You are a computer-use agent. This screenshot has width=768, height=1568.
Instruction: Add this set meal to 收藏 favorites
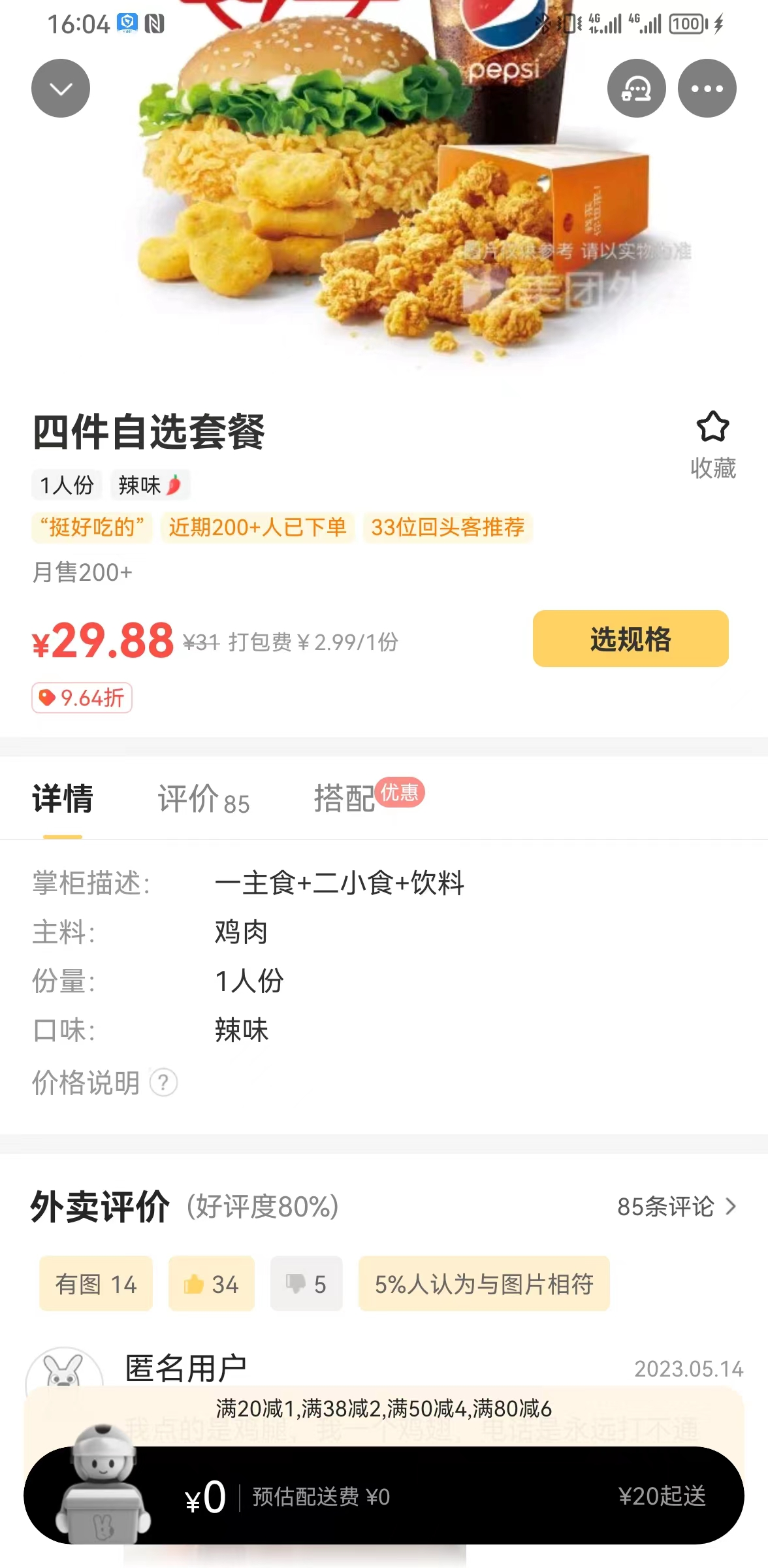click(713, 445)
